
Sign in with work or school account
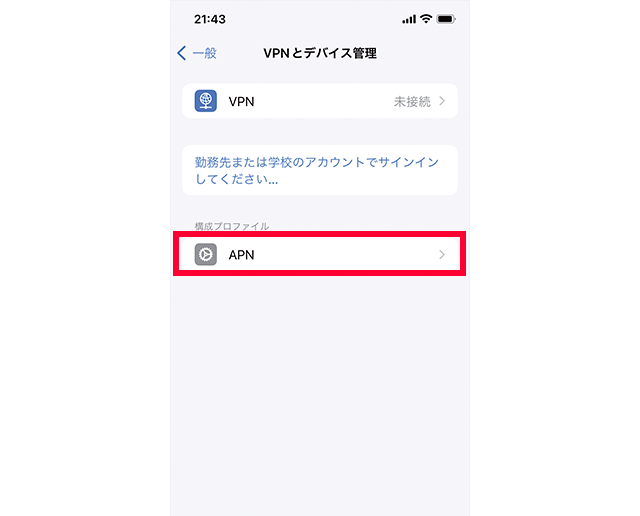pyautogui.click(x=319, y=170)
